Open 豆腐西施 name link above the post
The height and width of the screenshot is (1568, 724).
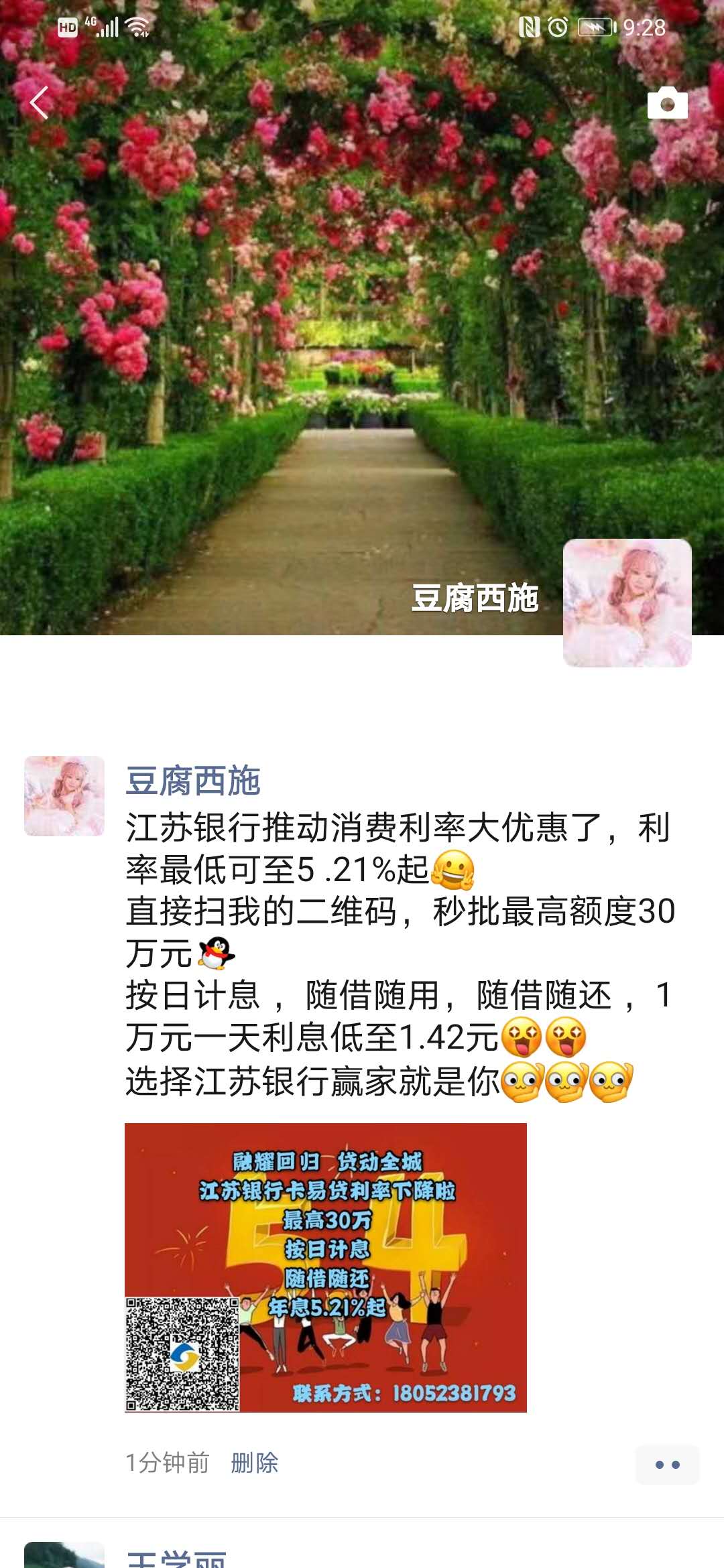coord(193,781)
